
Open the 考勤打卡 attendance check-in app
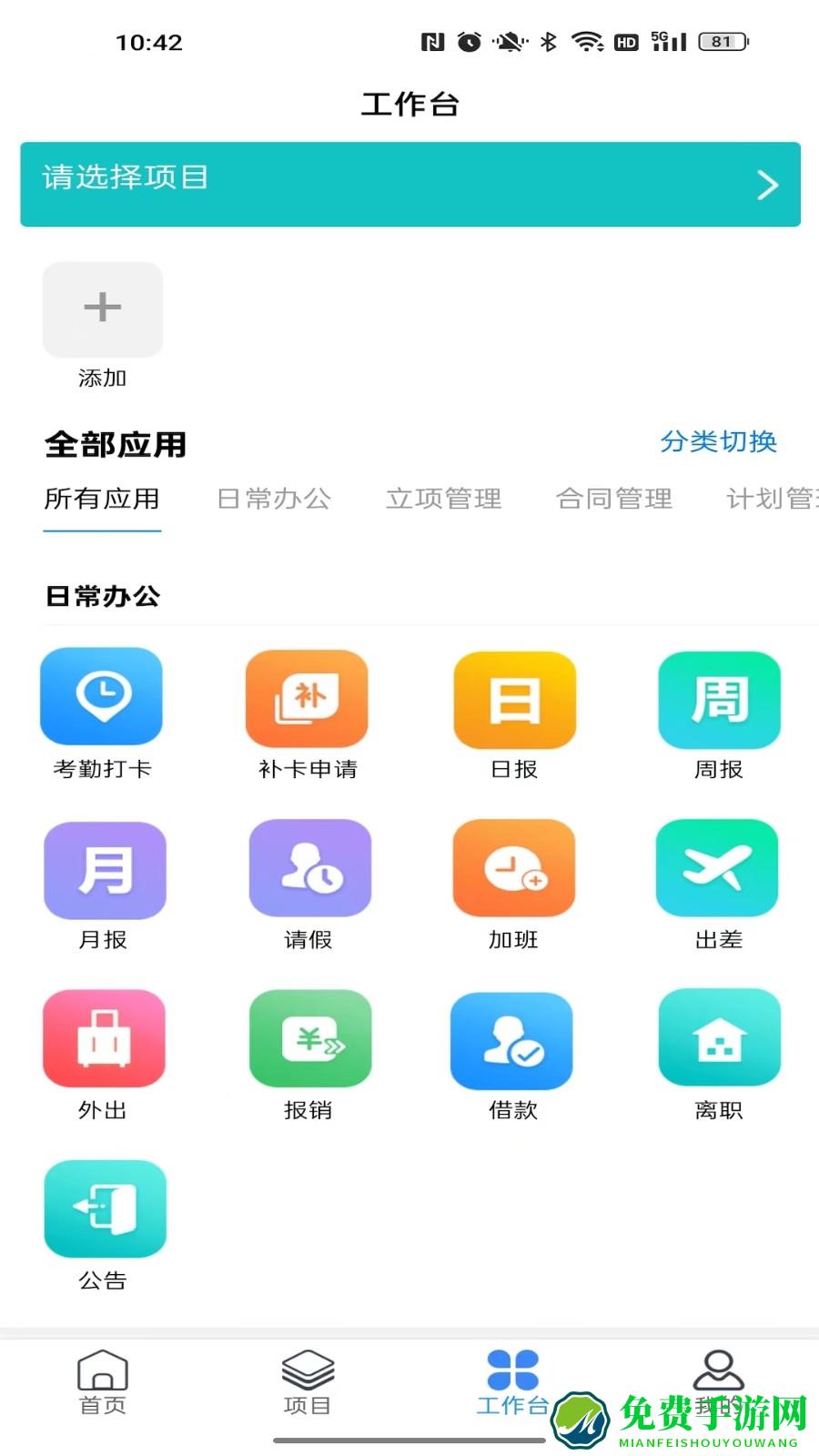click(102, 696)
